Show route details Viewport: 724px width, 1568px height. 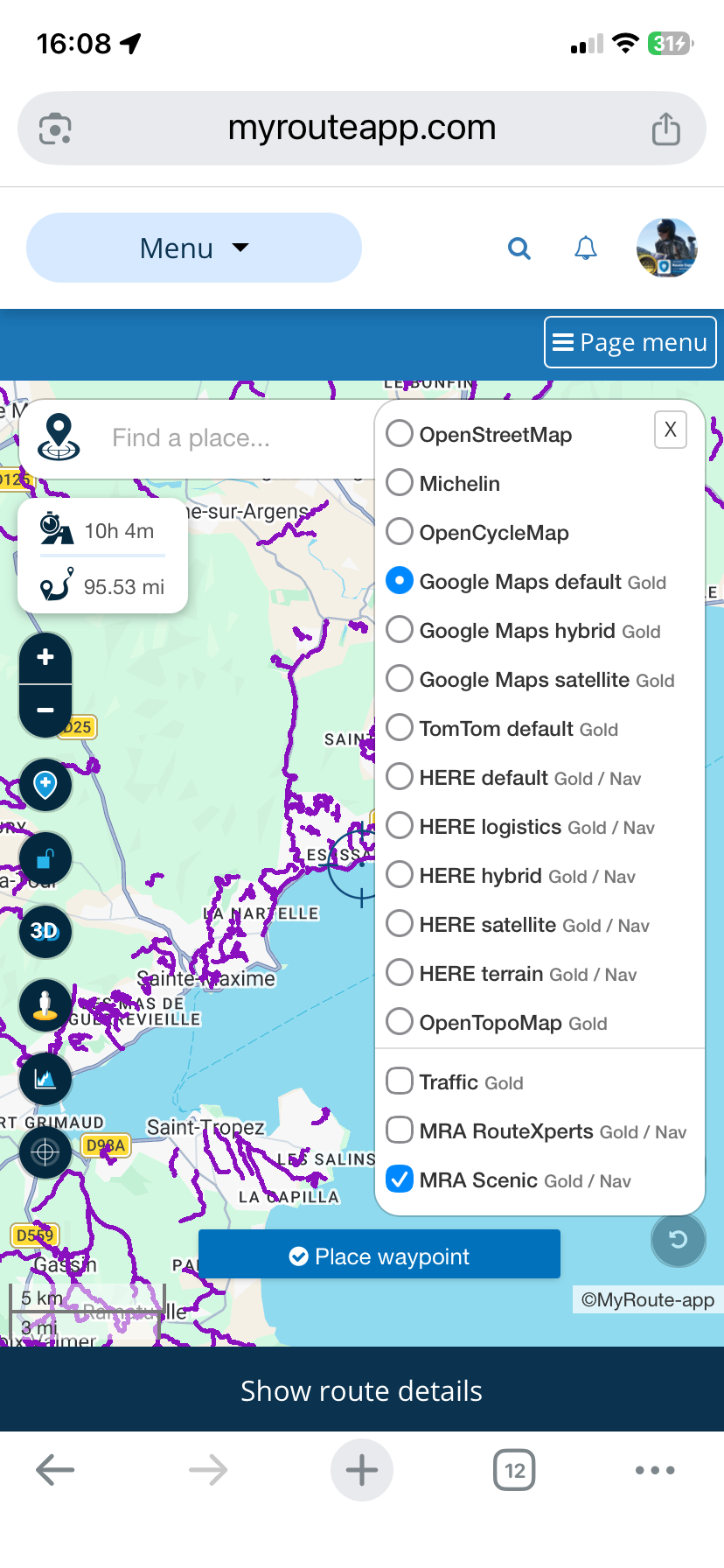[x=362, y=1390]
